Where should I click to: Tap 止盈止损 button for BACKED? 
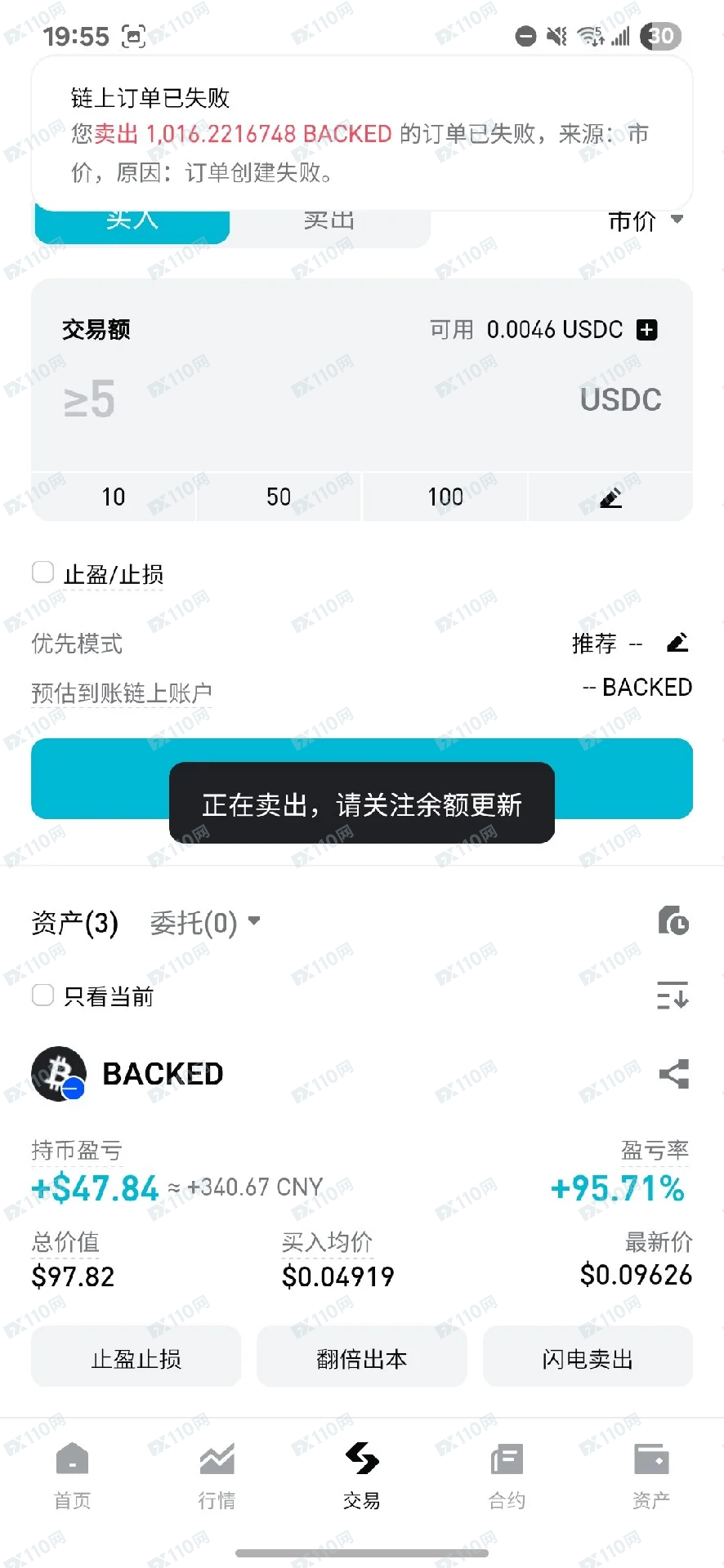(136, 1359)
